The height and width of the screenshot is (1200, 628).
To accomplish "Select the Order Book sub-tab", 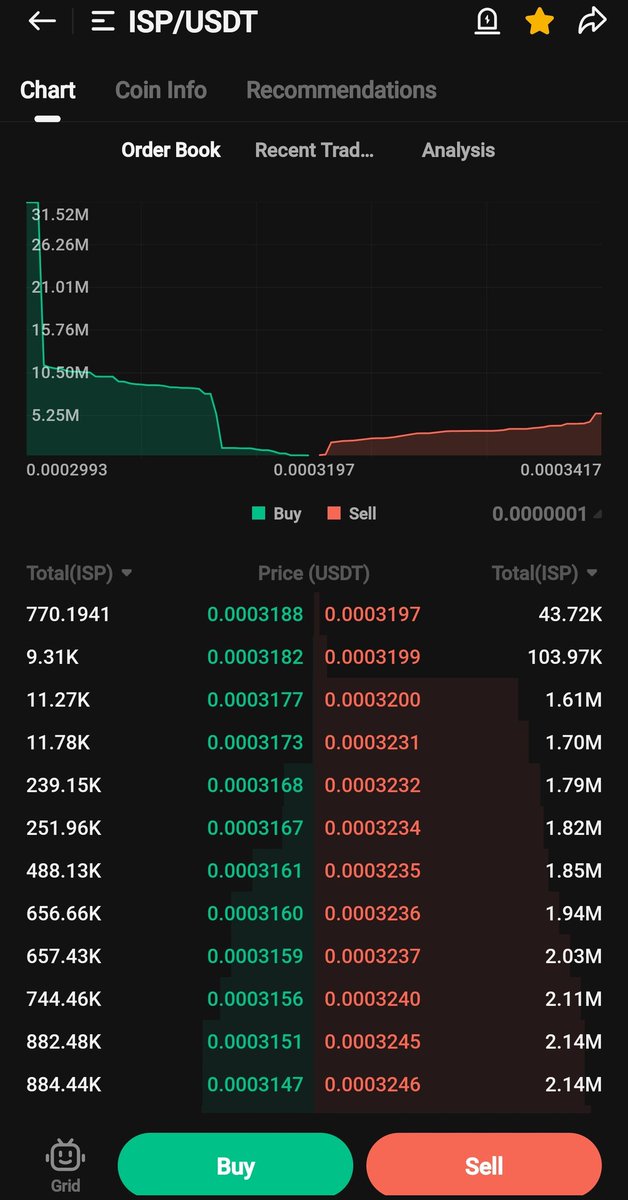I will (x=171, y=150).
